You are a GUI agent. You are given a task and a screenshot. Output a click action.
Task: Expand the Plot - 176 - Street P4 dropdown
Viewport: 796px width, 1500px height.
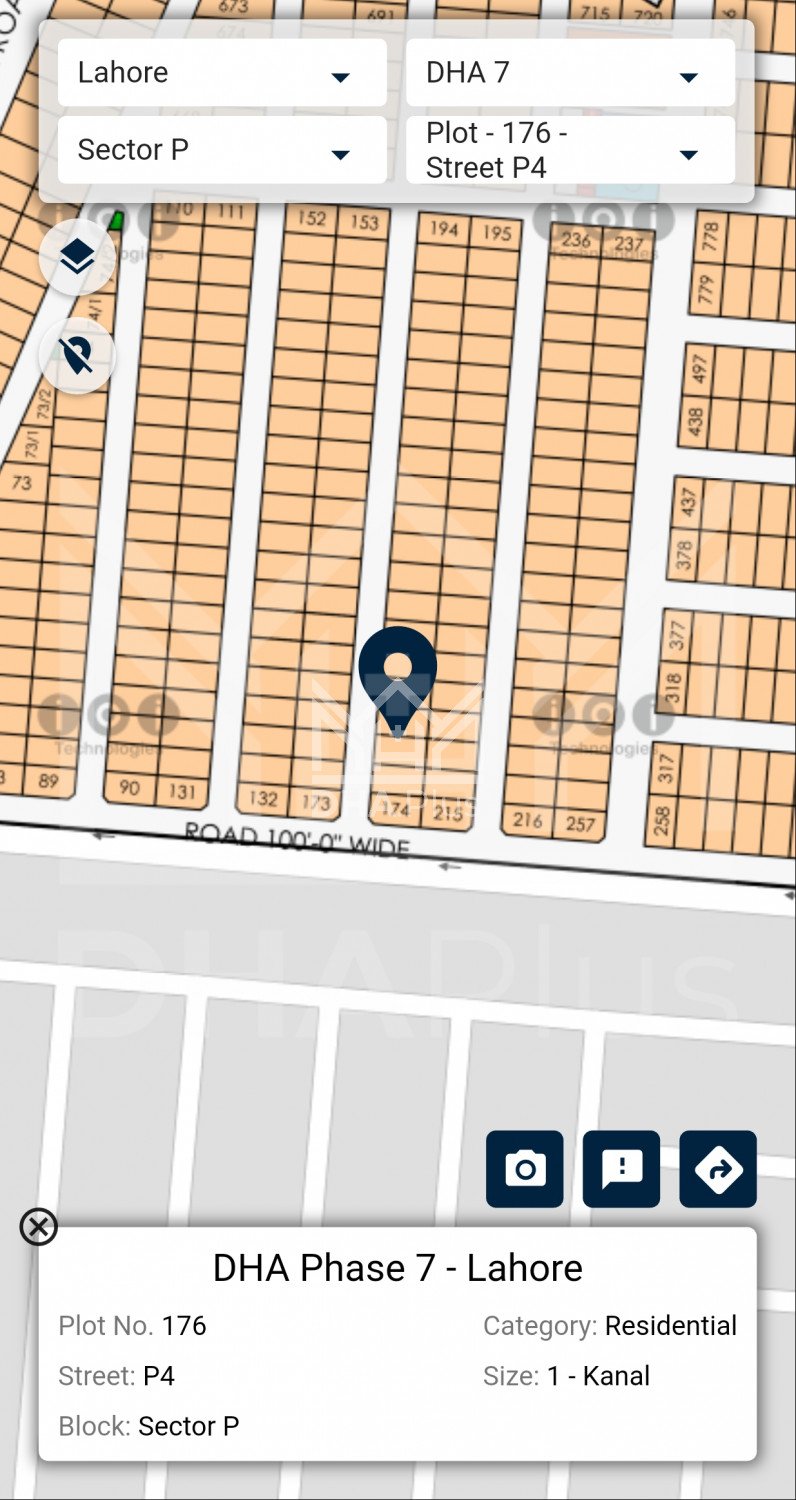click(x=569, y=150)
